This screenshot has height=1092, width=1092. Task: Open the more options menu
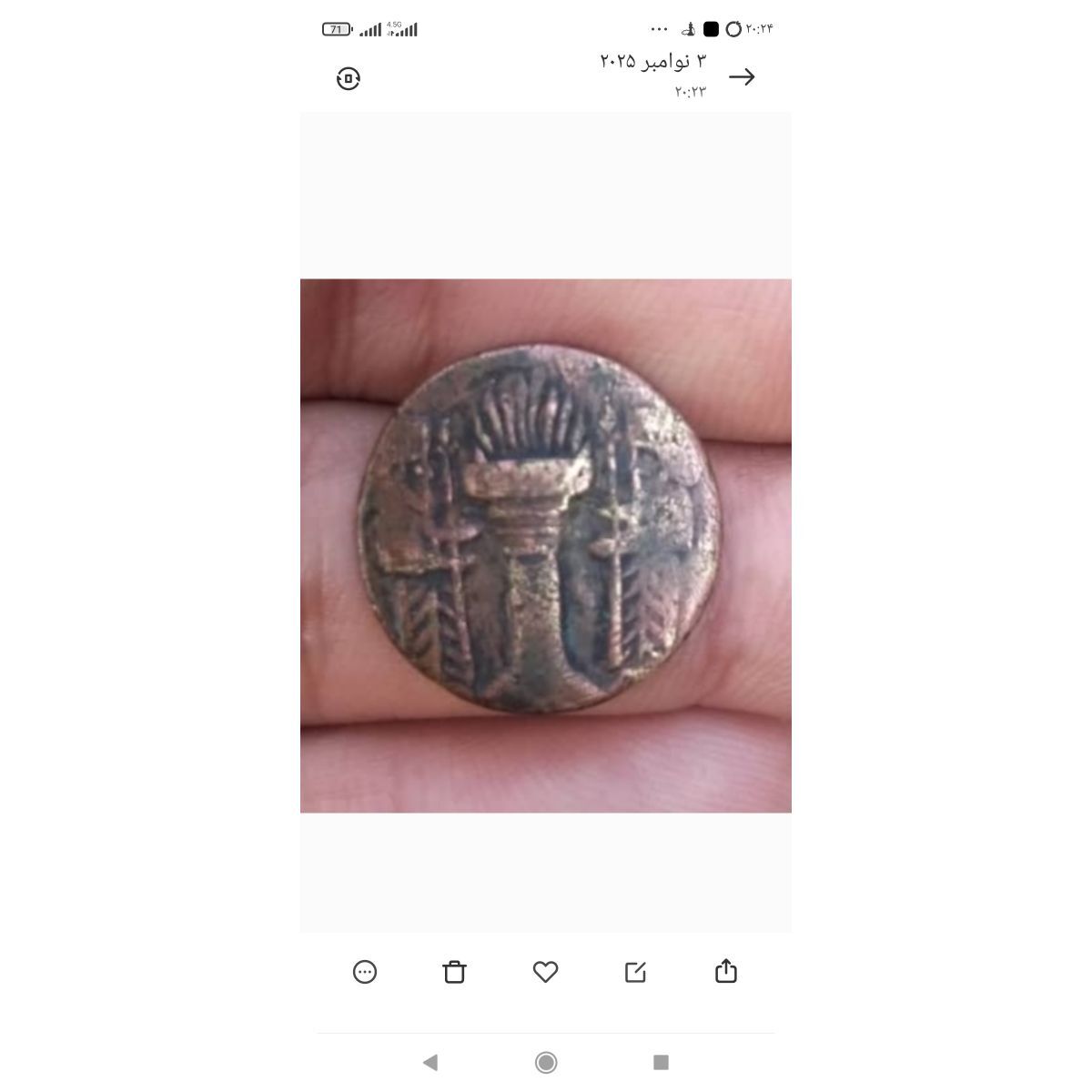(x=364, y=972)
